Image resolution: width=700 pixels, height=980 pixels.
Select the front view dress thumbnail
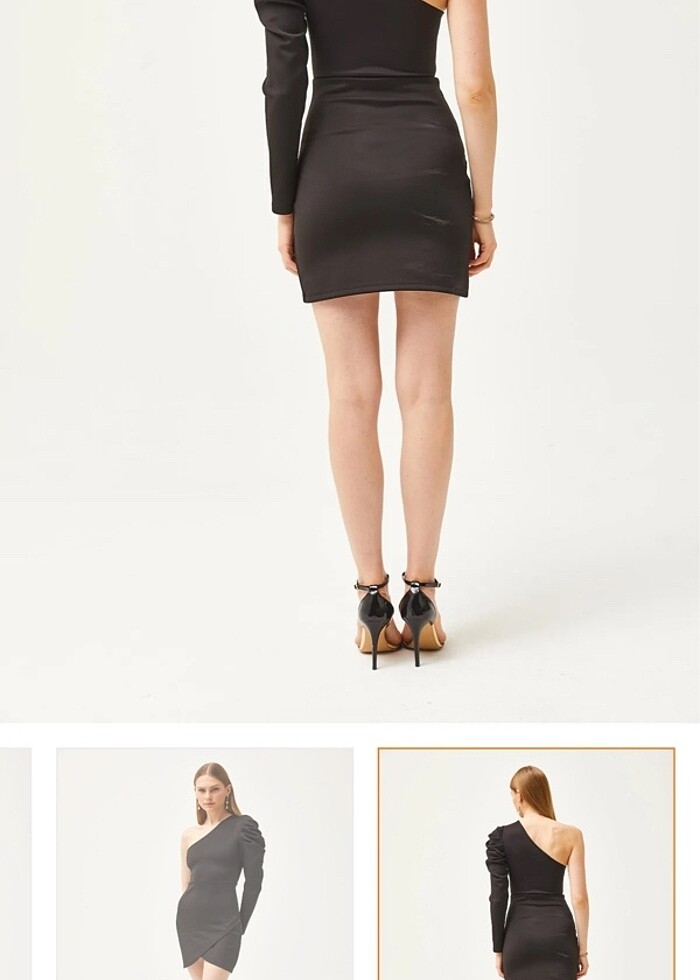coord(205,864)
